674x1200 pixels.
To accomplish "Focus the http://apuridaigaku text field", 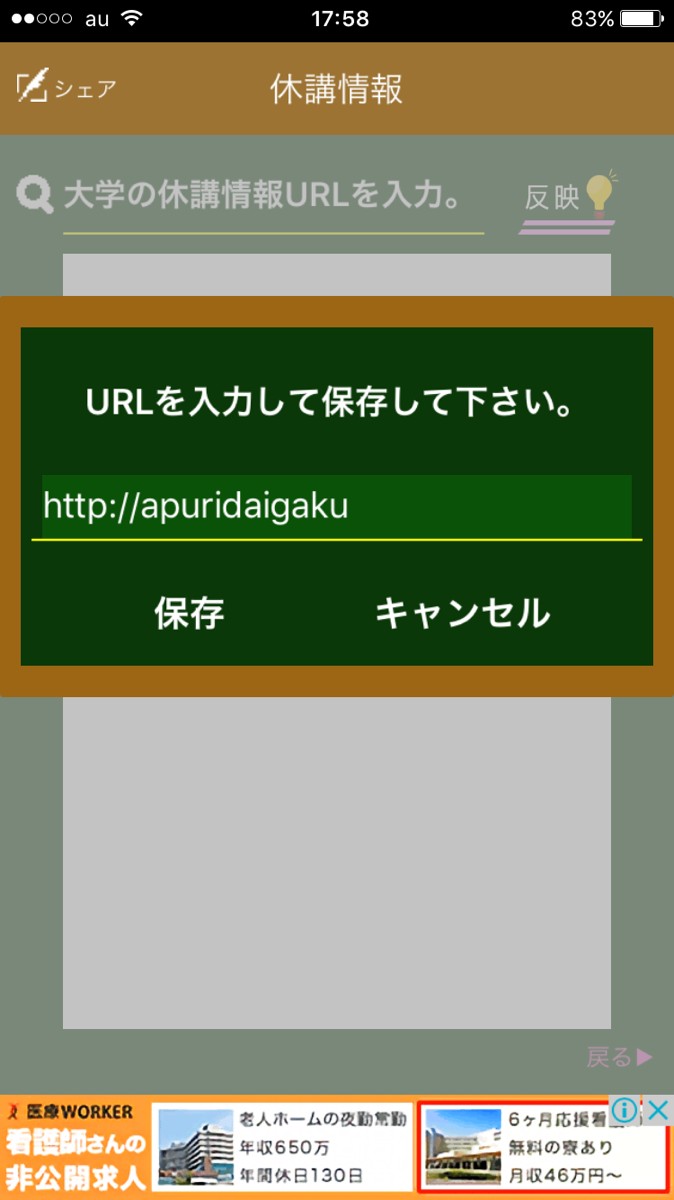I will tap(336, 506).
